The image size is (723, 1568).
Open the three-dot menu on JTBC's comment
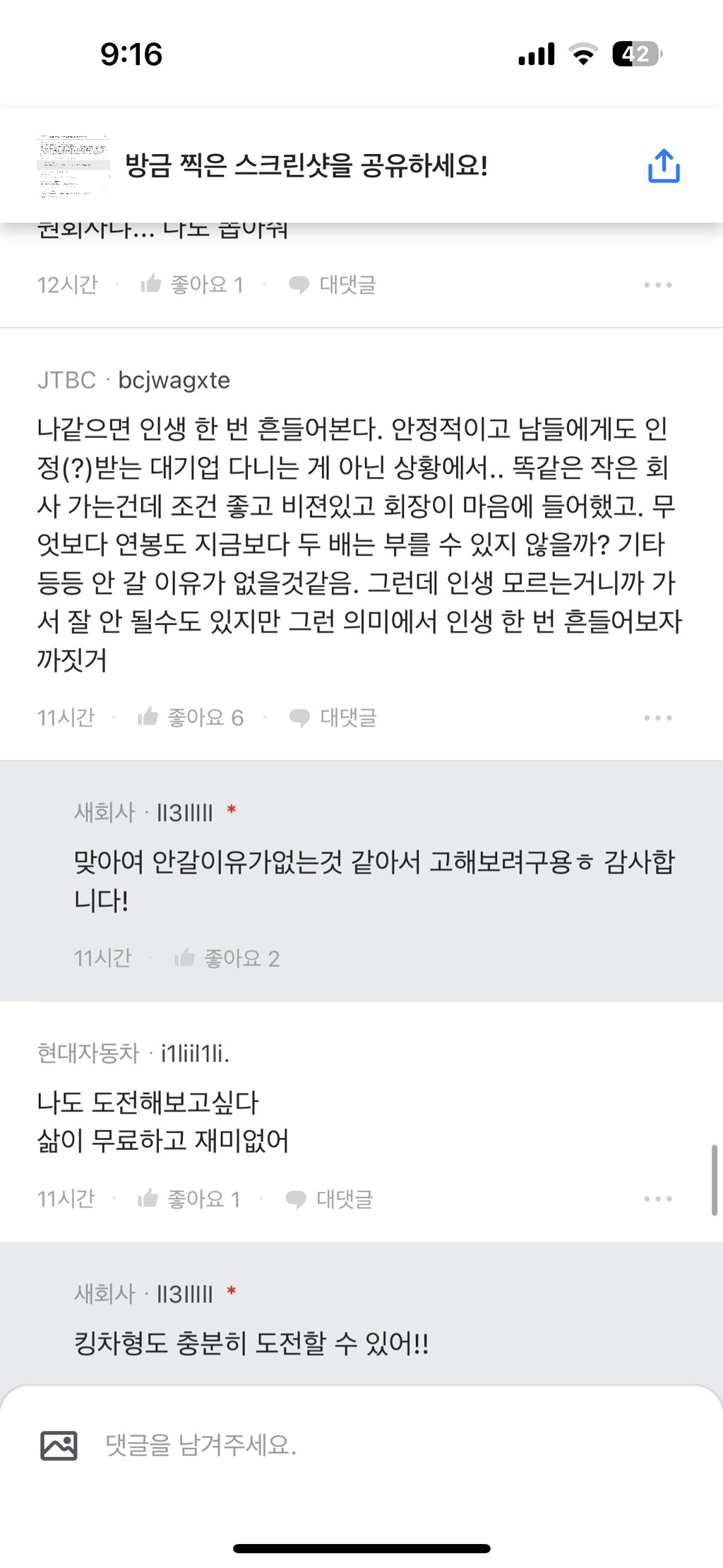click(x=657, y=716)
